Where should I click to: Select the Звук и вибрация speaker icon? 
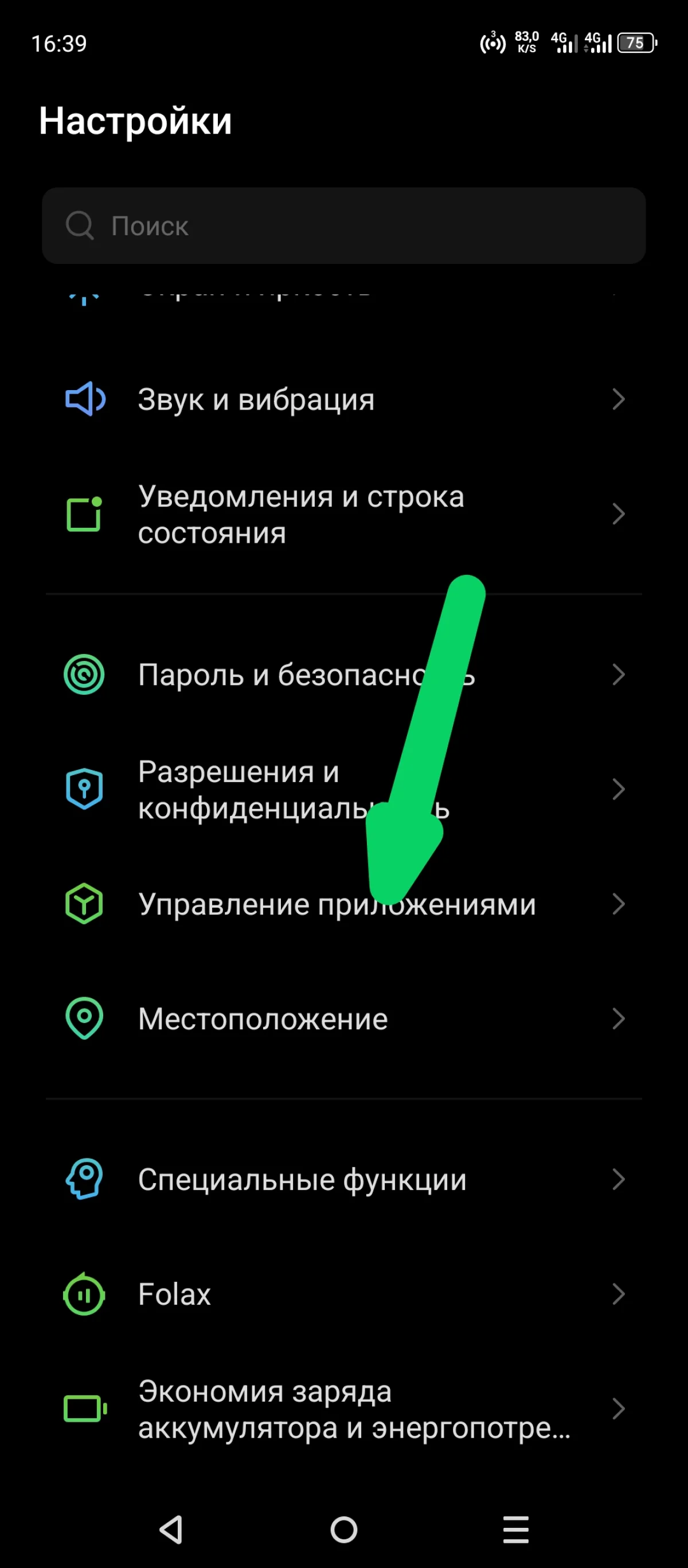coord(84,399)
